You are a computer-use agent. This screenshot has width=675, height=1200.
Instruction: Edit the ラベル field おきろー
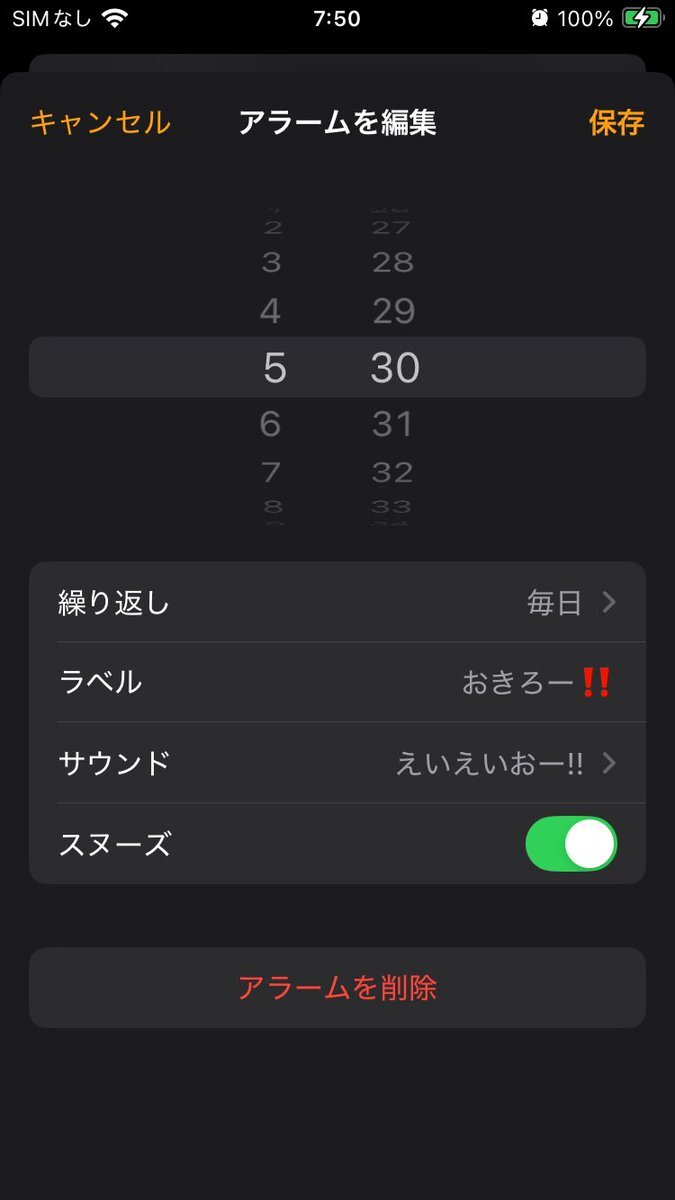click(337, 682)
